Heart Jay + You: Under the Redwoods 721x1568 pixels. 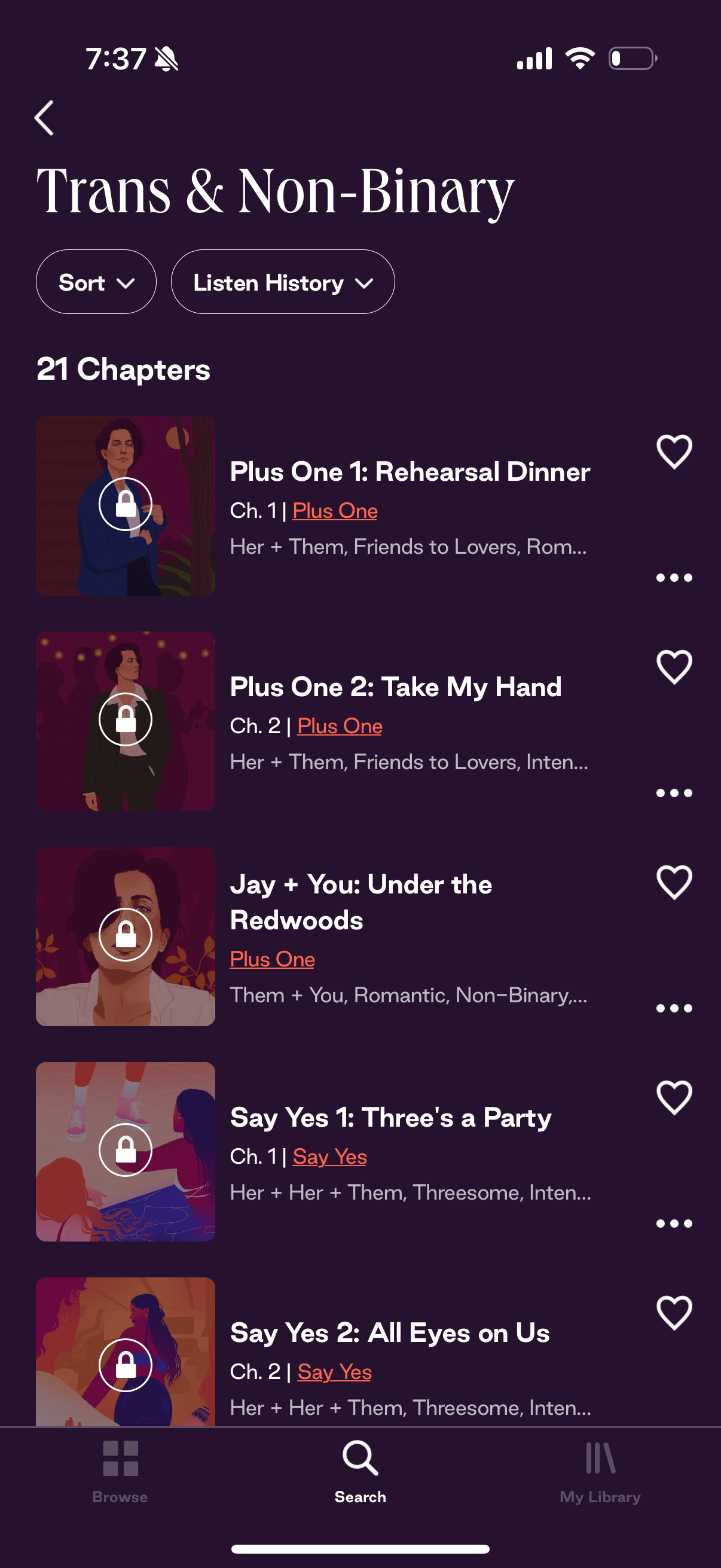point(674,882)
